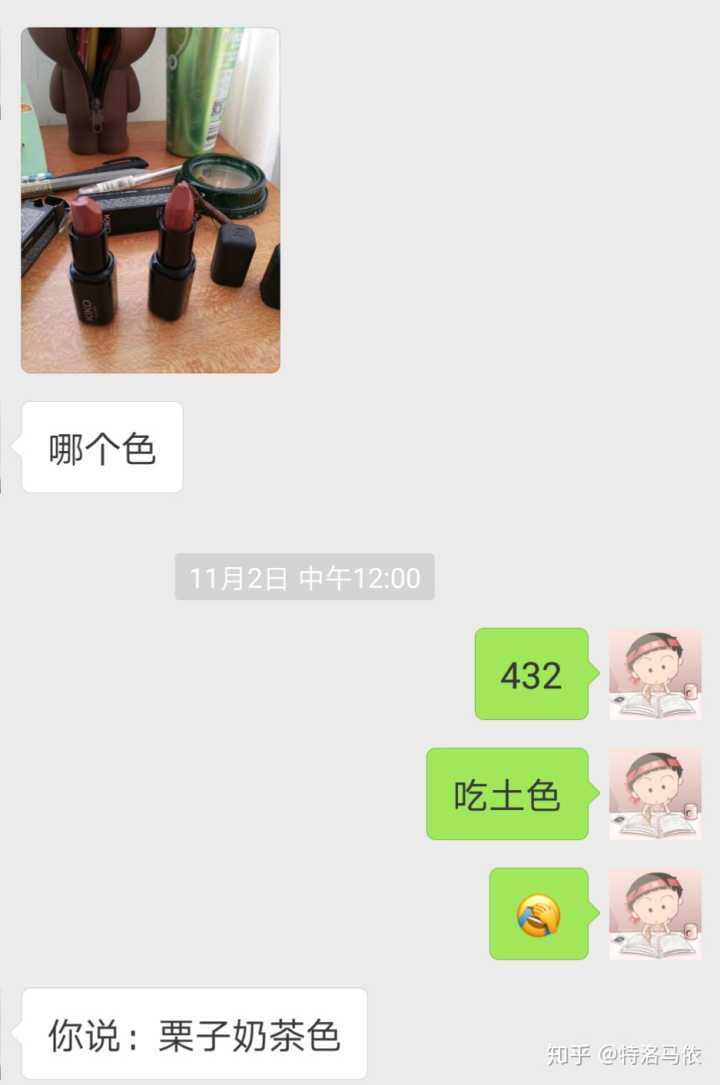Tap the avatar beside the laughing emoji message

click(655, 914)
